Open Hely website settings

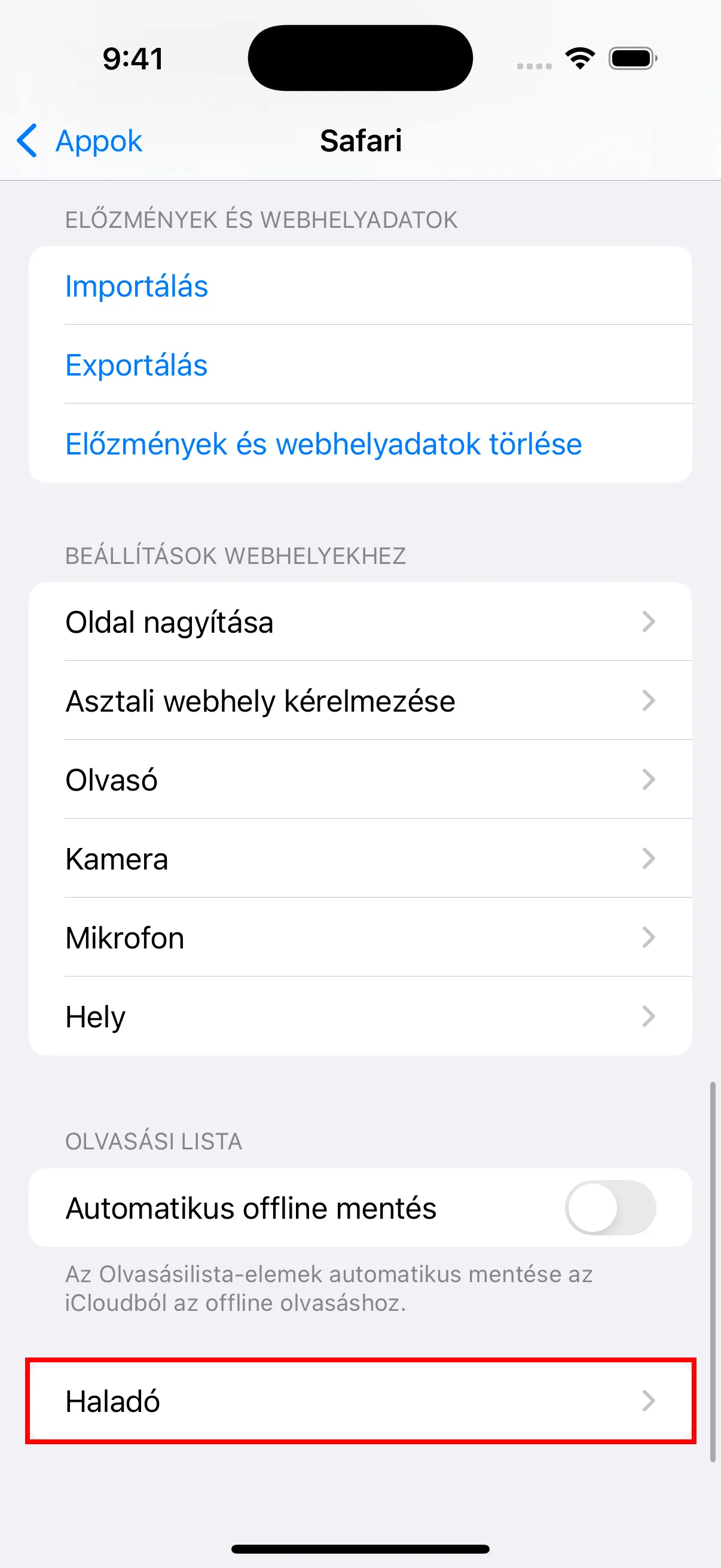tap(360, 1017)
